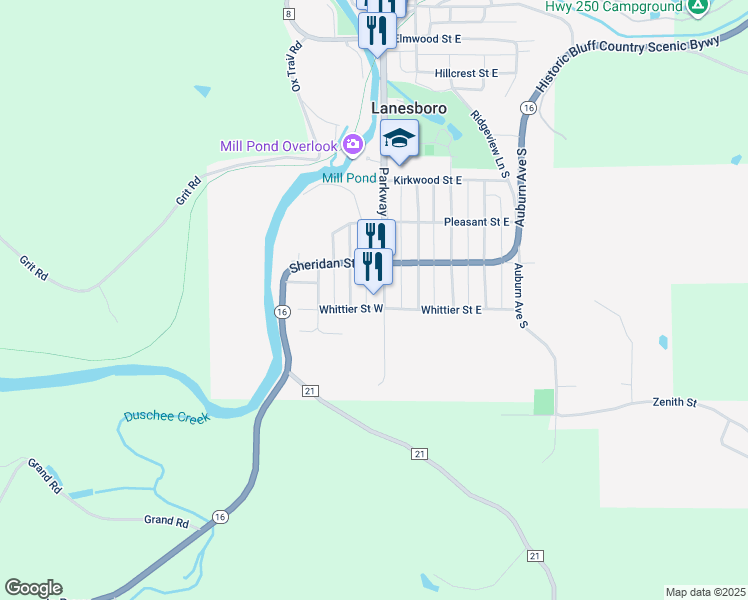The width and height of the screenshot is (748, 600).
Task: Open the restaurant pin beside Elmwood St E
Action: [x=377, y=30]
